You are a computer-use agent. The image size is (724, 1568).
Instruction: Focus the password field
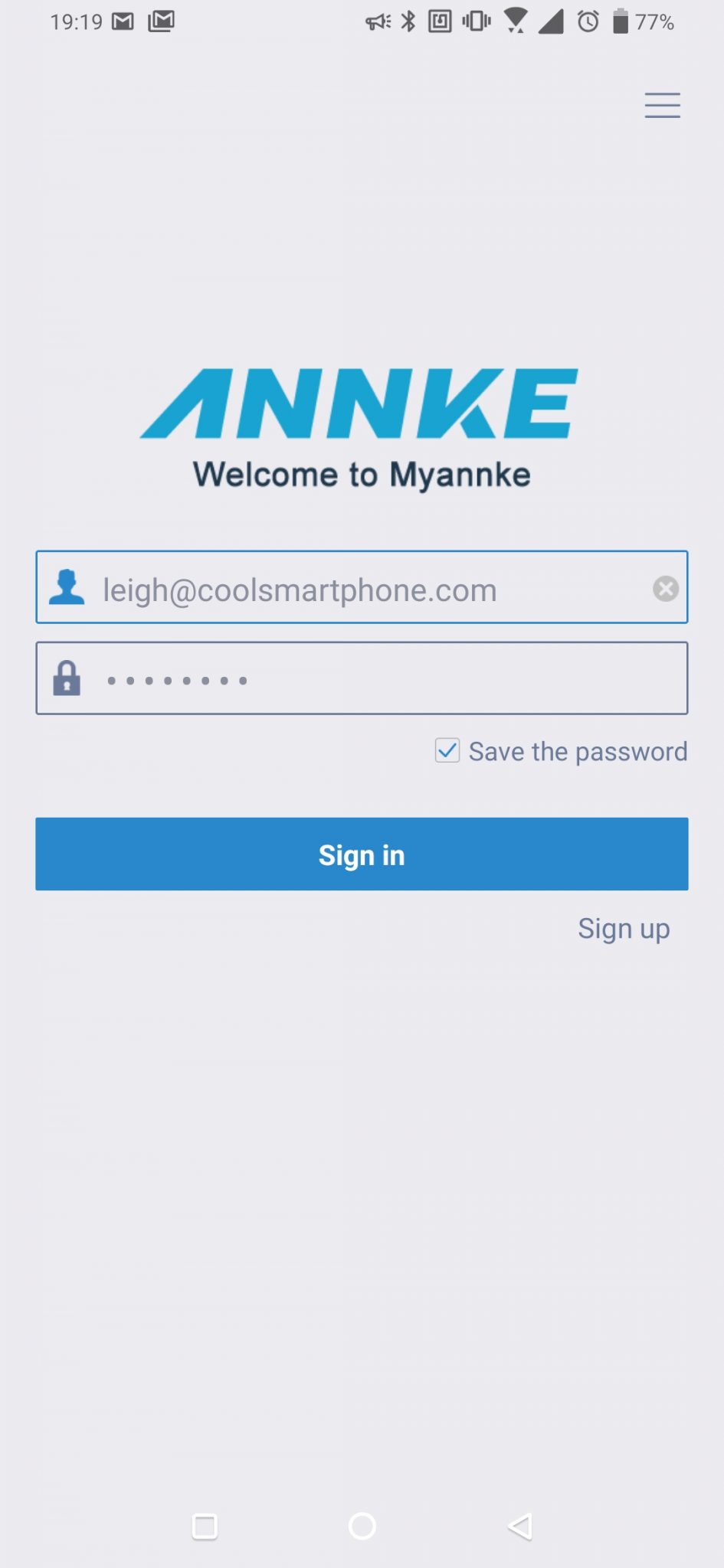362,678
